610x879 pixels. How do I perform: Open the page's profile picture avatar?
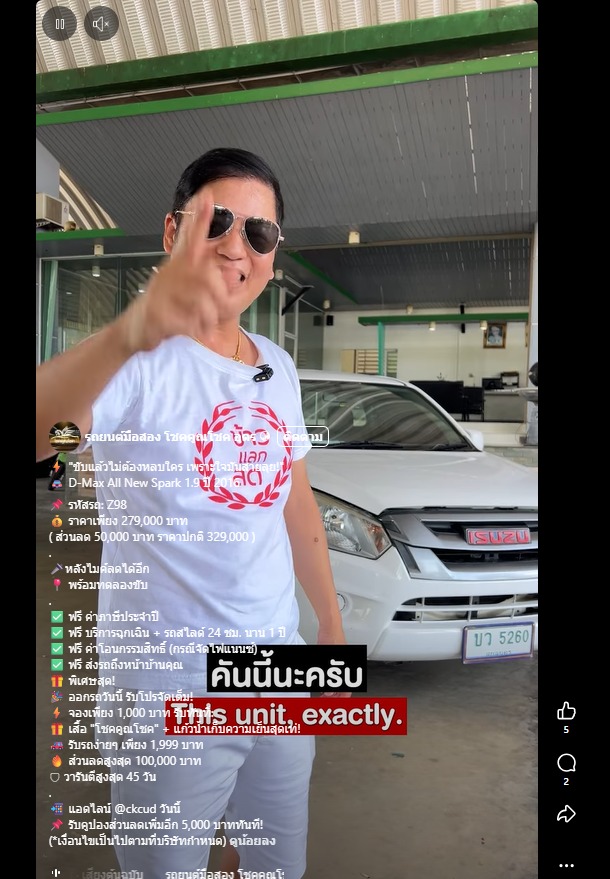point(65,437)
